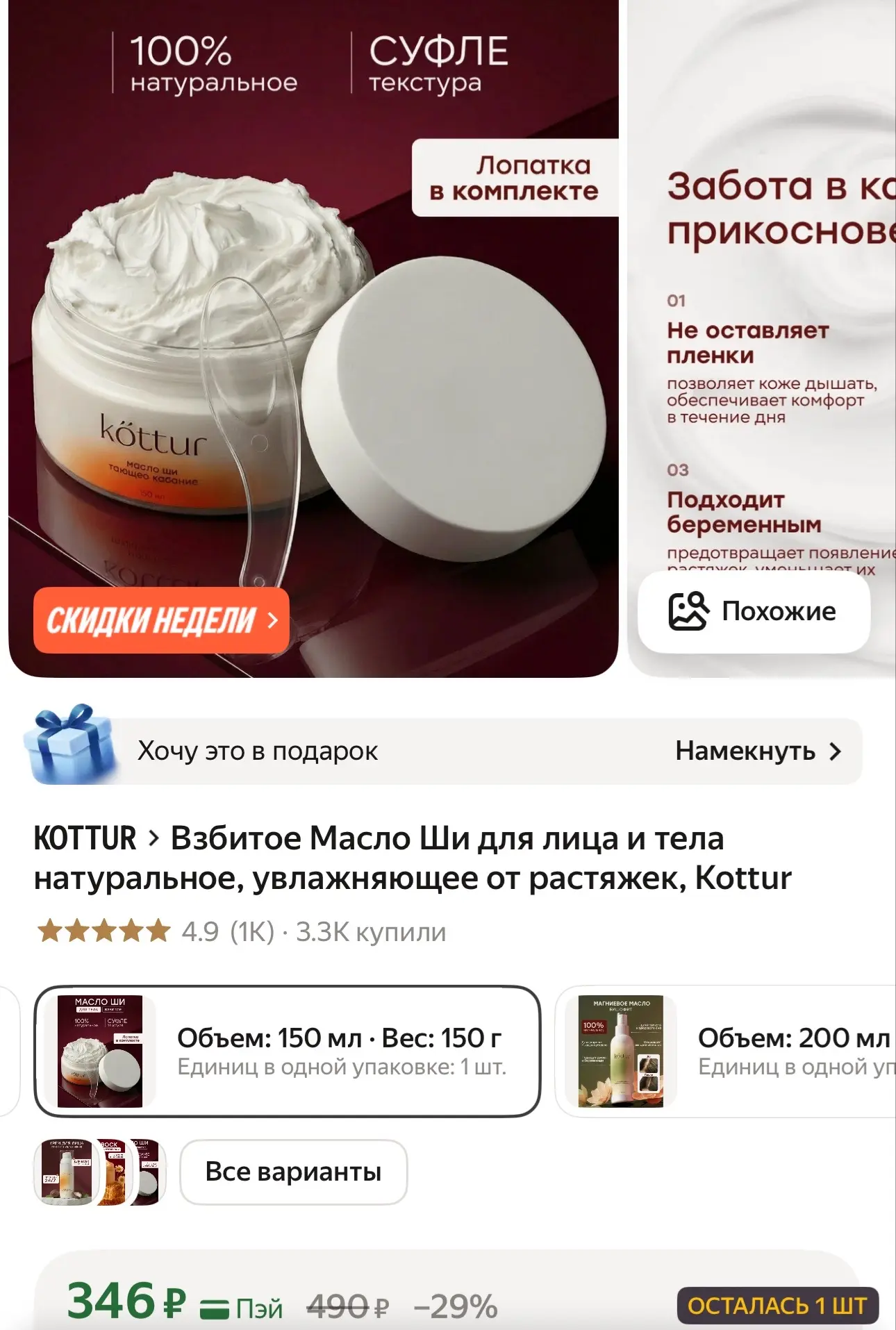Screen dimensions: 896x1330
Task: Open the Скидки недели promo badge
Action: click(161, 620)
